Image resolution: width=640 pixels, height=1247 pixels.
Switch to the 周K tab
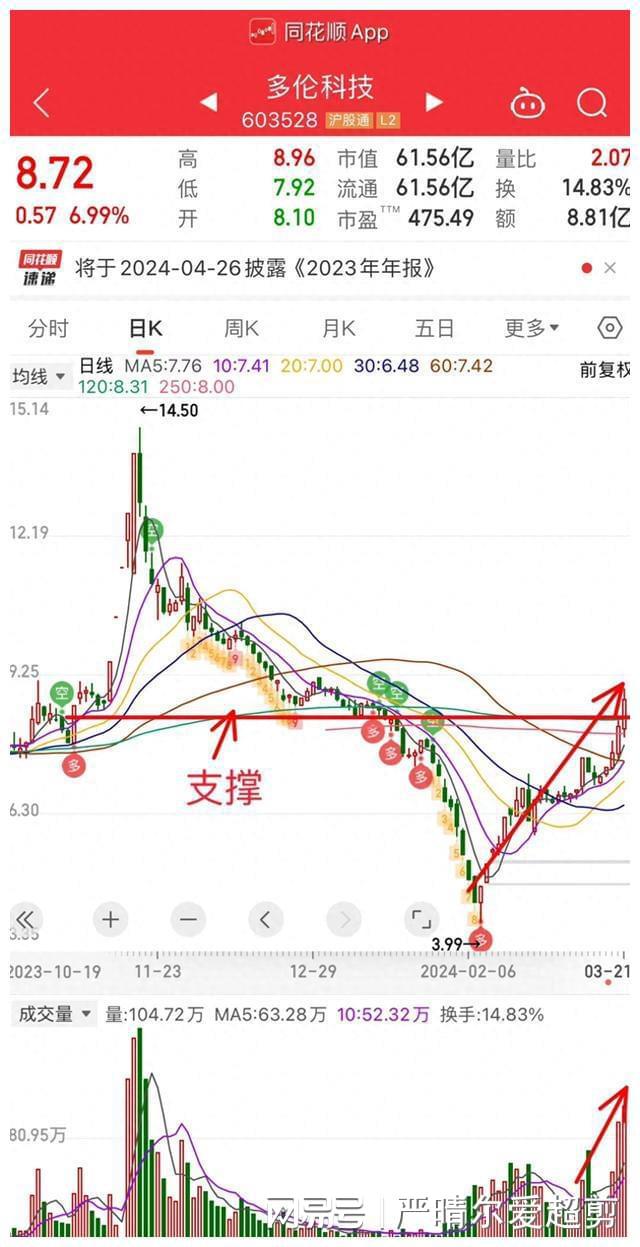coord(241,328)
